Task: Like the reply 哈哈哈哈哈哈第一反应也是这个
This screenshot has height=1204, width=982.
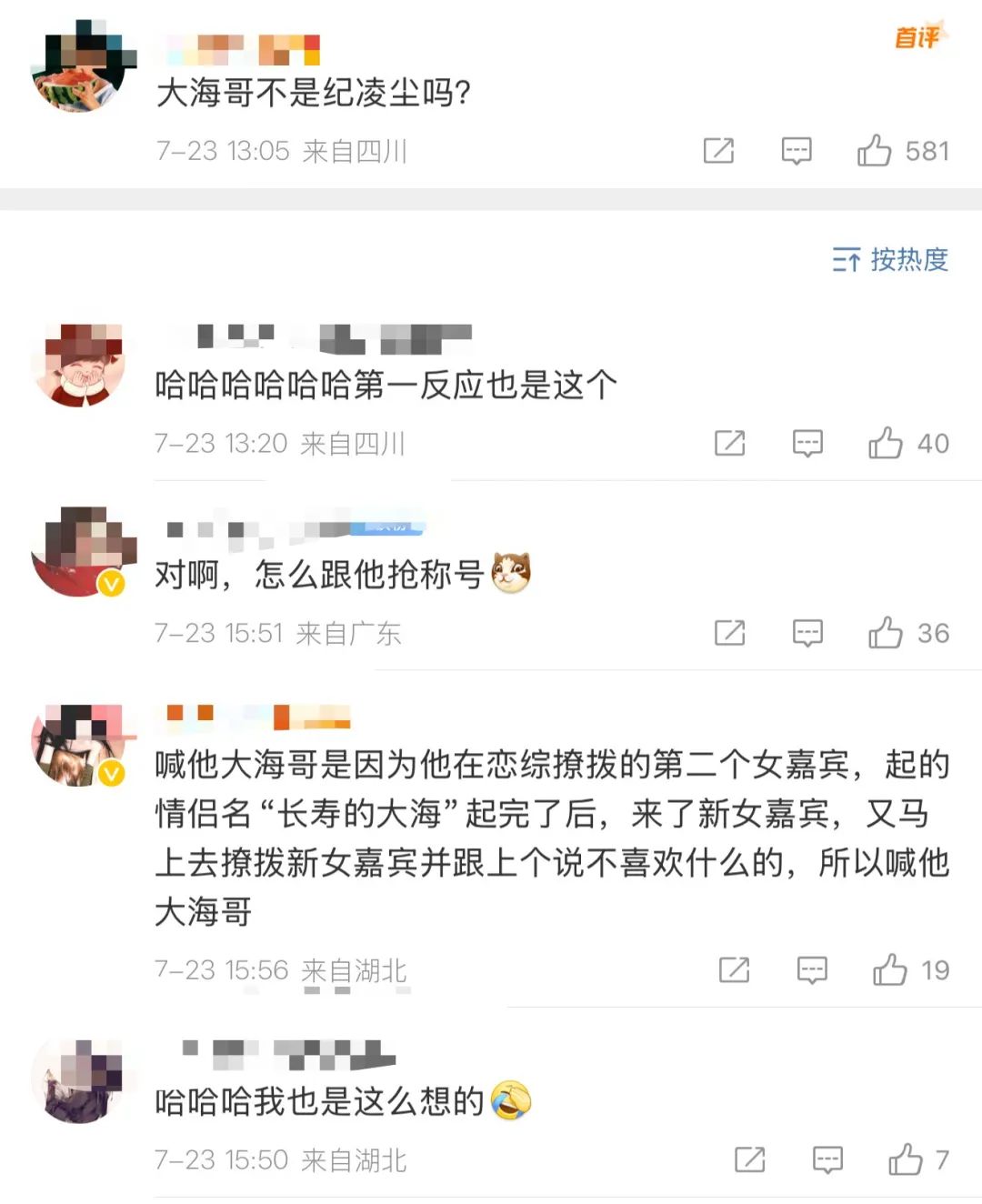Action: click(x=885, y=444)
